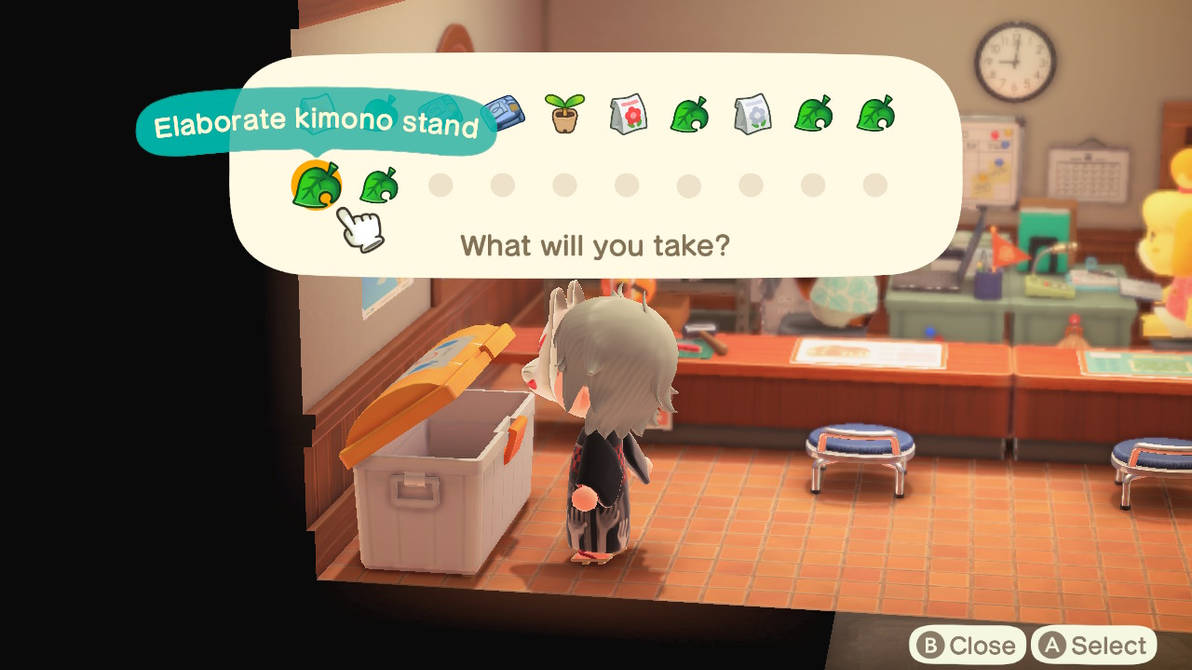1192x670 pixels.
Task: Select the highlighted Elaborate kimono stand leaf
Action: [316, 185]
